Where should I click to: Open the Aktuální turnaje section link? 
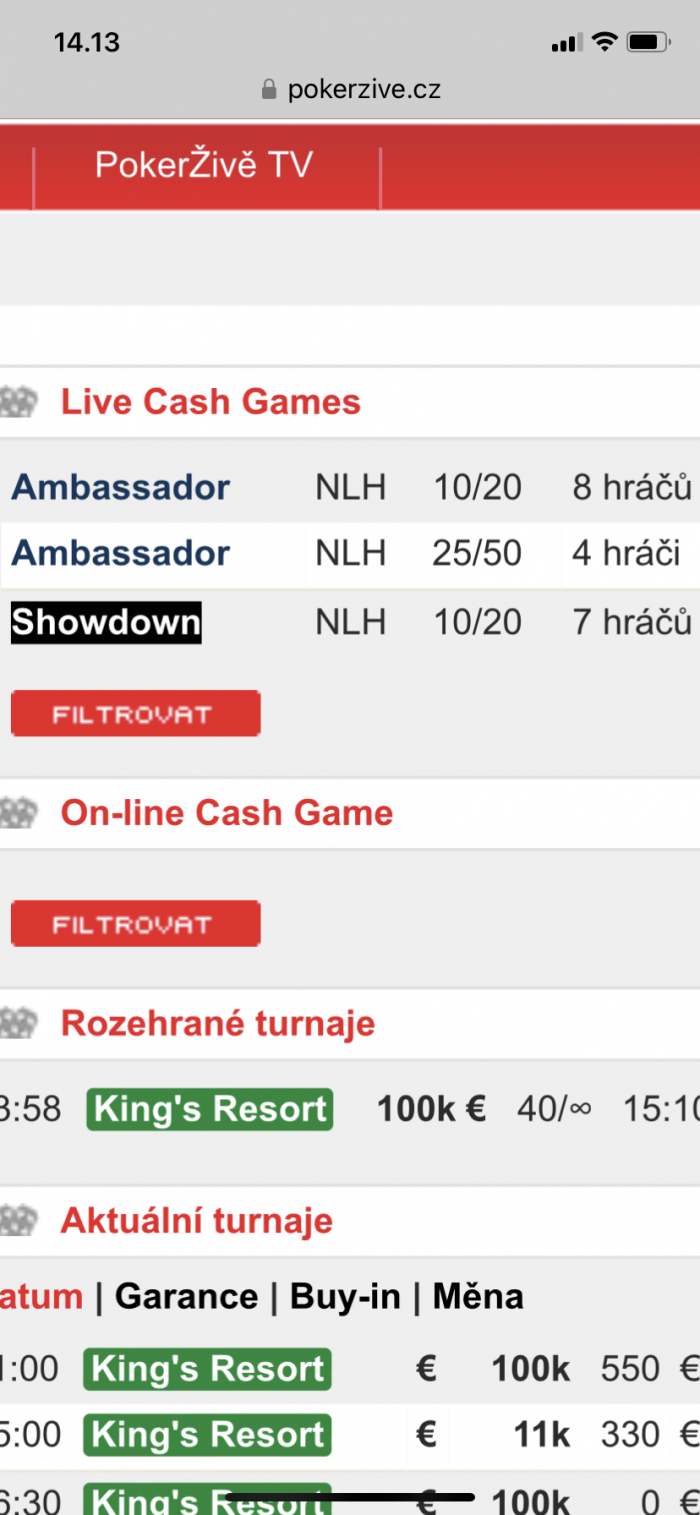197,1221
